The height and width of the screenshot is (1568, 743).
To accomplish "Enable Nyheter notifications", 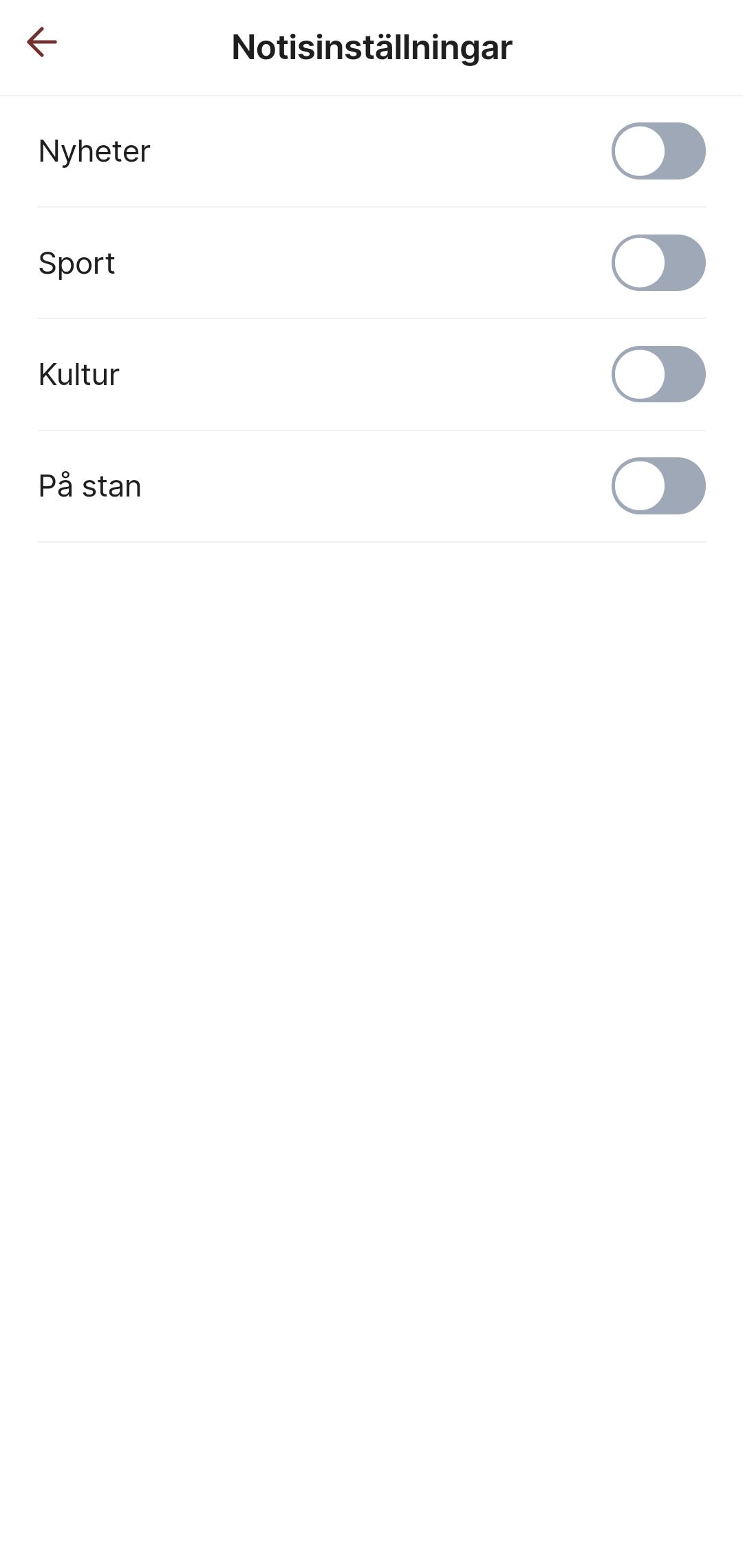I will click(658, 151).
